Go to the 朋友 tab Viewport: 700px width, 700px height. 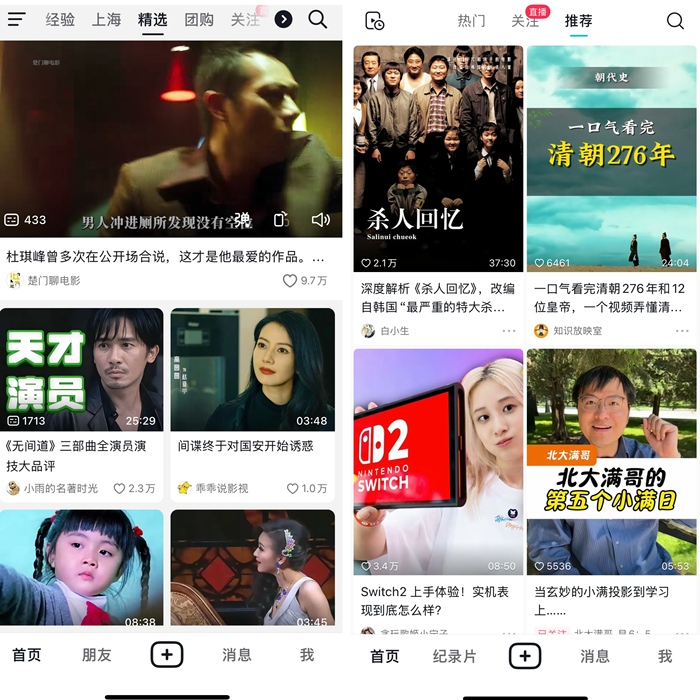97,655
